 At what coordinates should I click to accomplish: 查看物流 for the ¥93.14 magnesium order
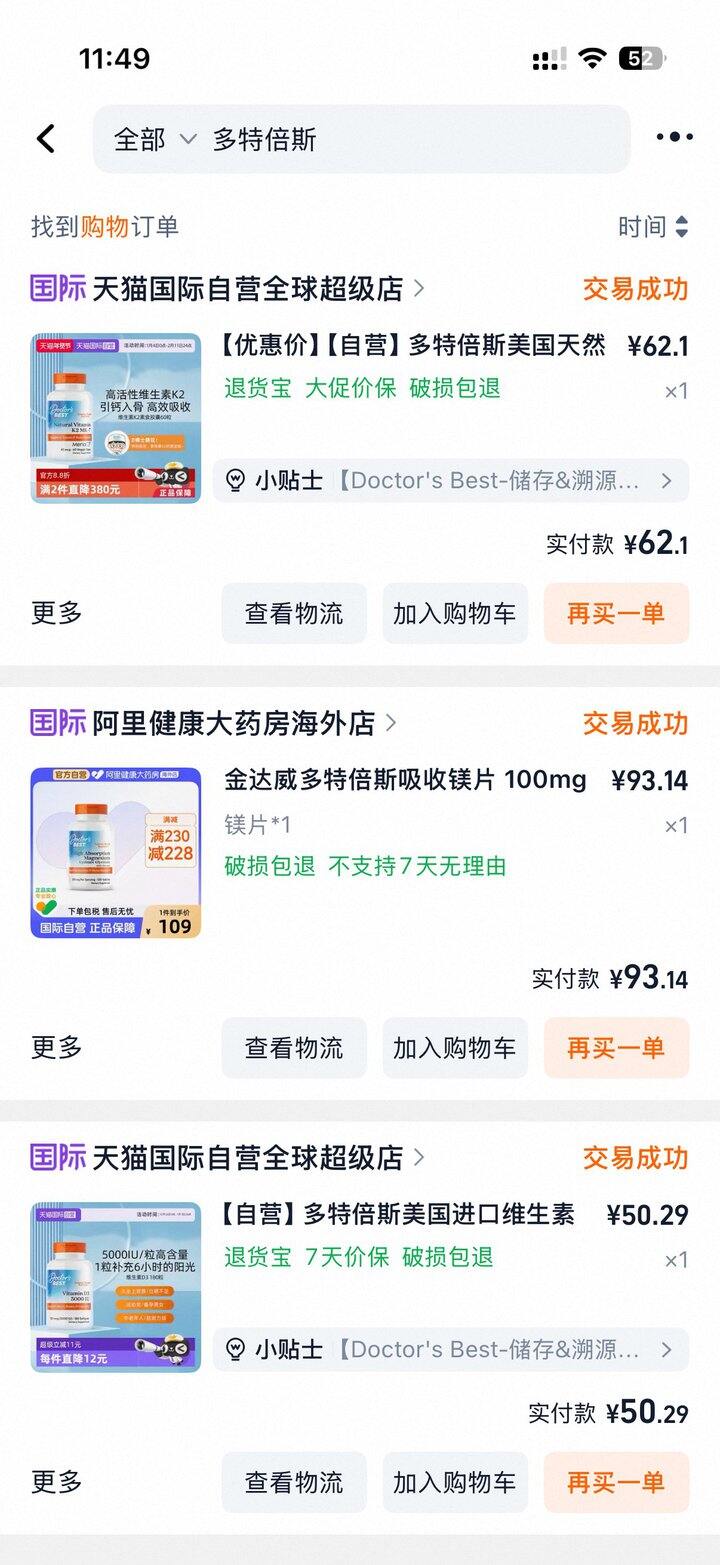point(294,1048)
